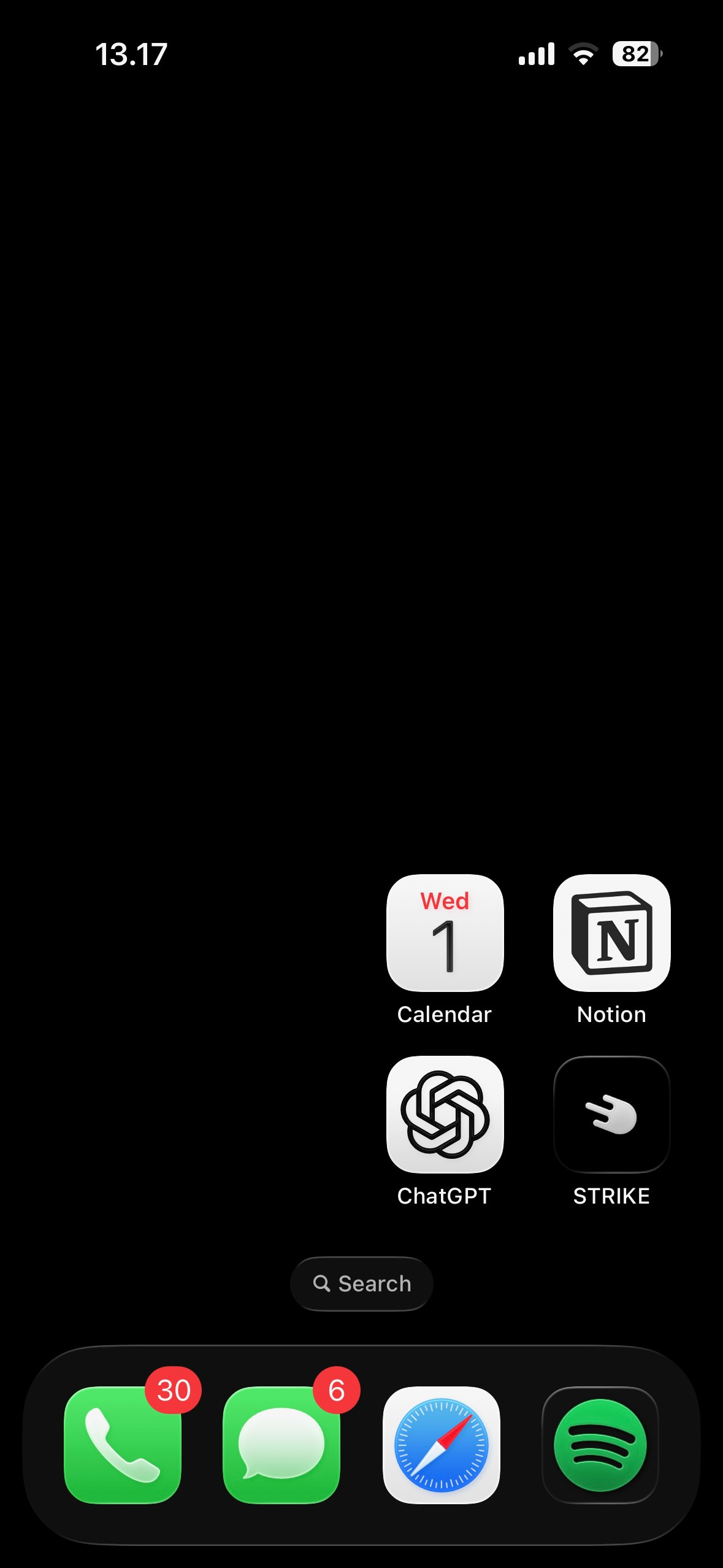The height and width of the screenshot is (1568, 723).
Task: Tap the Search pill above the dock
Action: coord(362,1283)
